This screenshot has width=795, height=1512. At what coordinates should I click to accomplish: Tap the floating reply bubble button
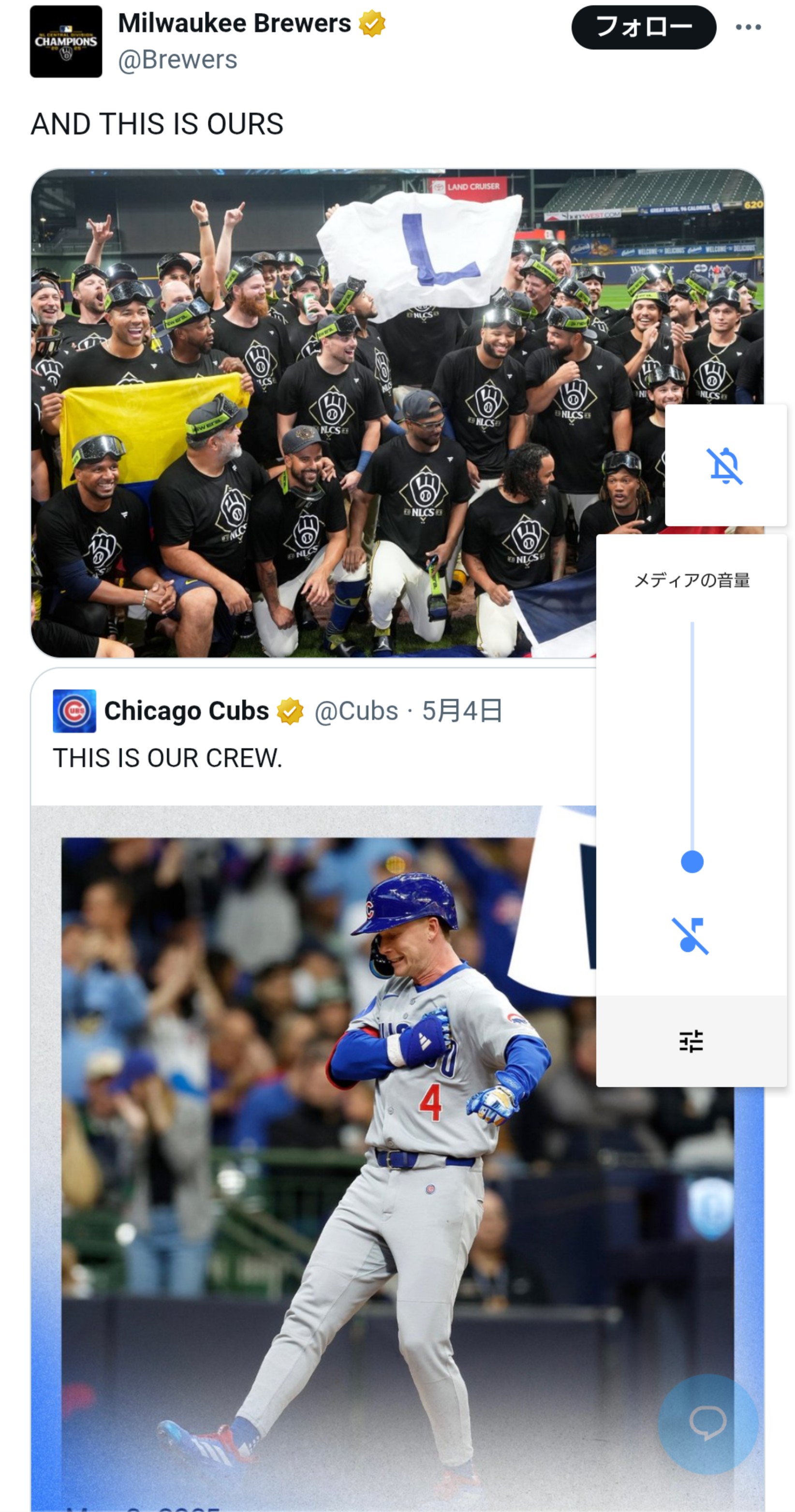(707, 1423)
